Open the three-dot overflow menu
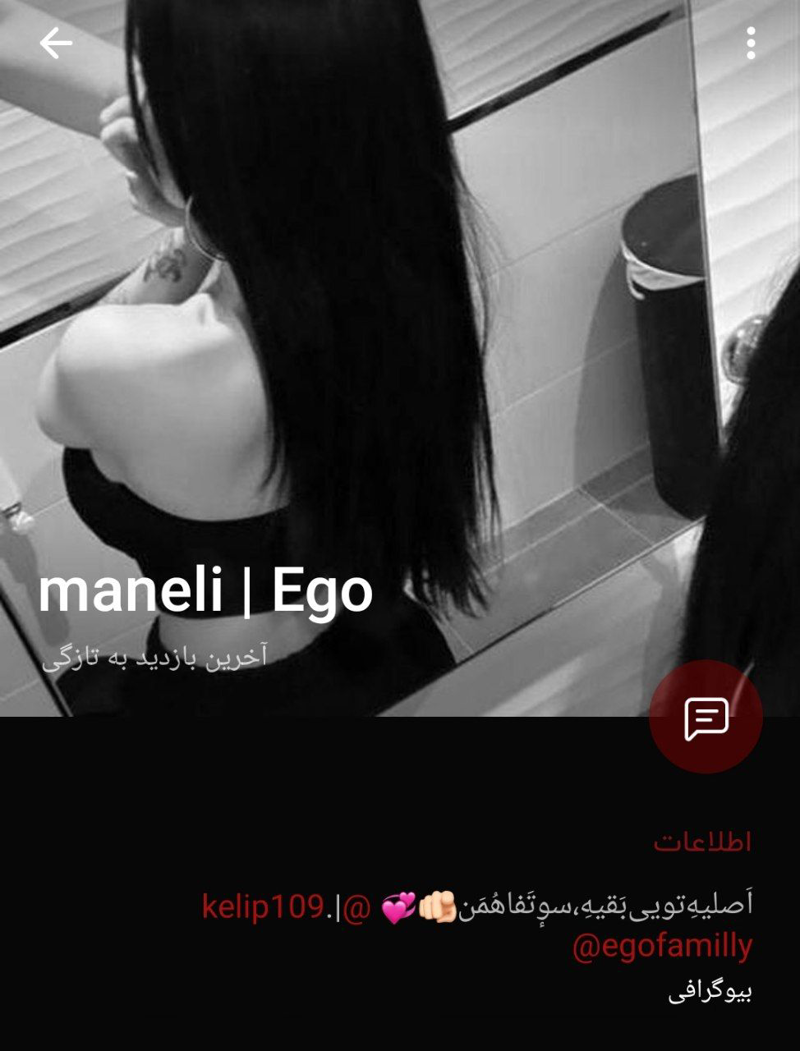Viewport: 800px width, 1051px height. click(750, 43)
